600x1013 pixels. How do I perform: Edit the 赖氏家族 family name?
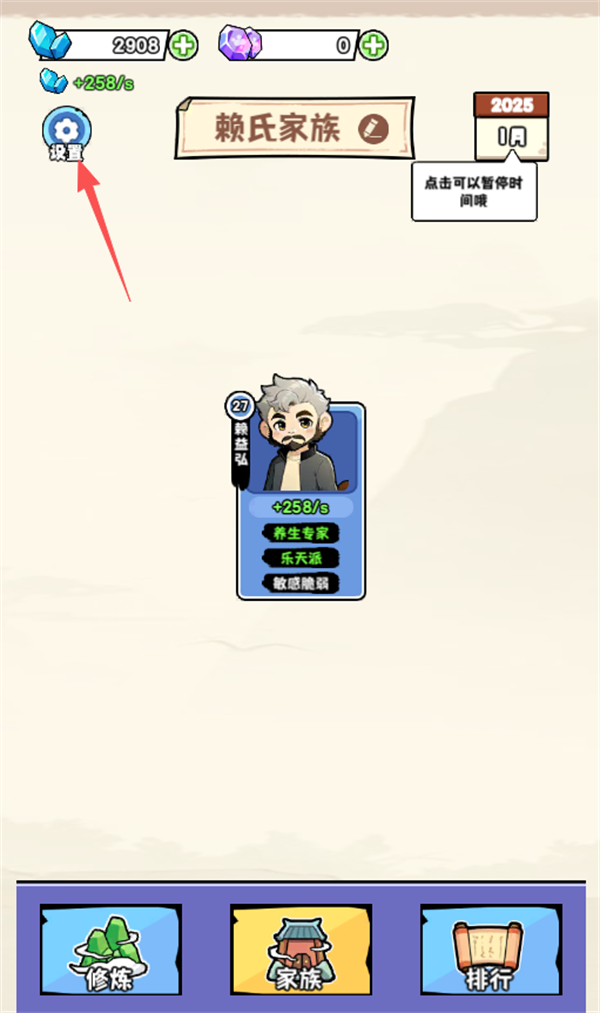tap(372, 128)
